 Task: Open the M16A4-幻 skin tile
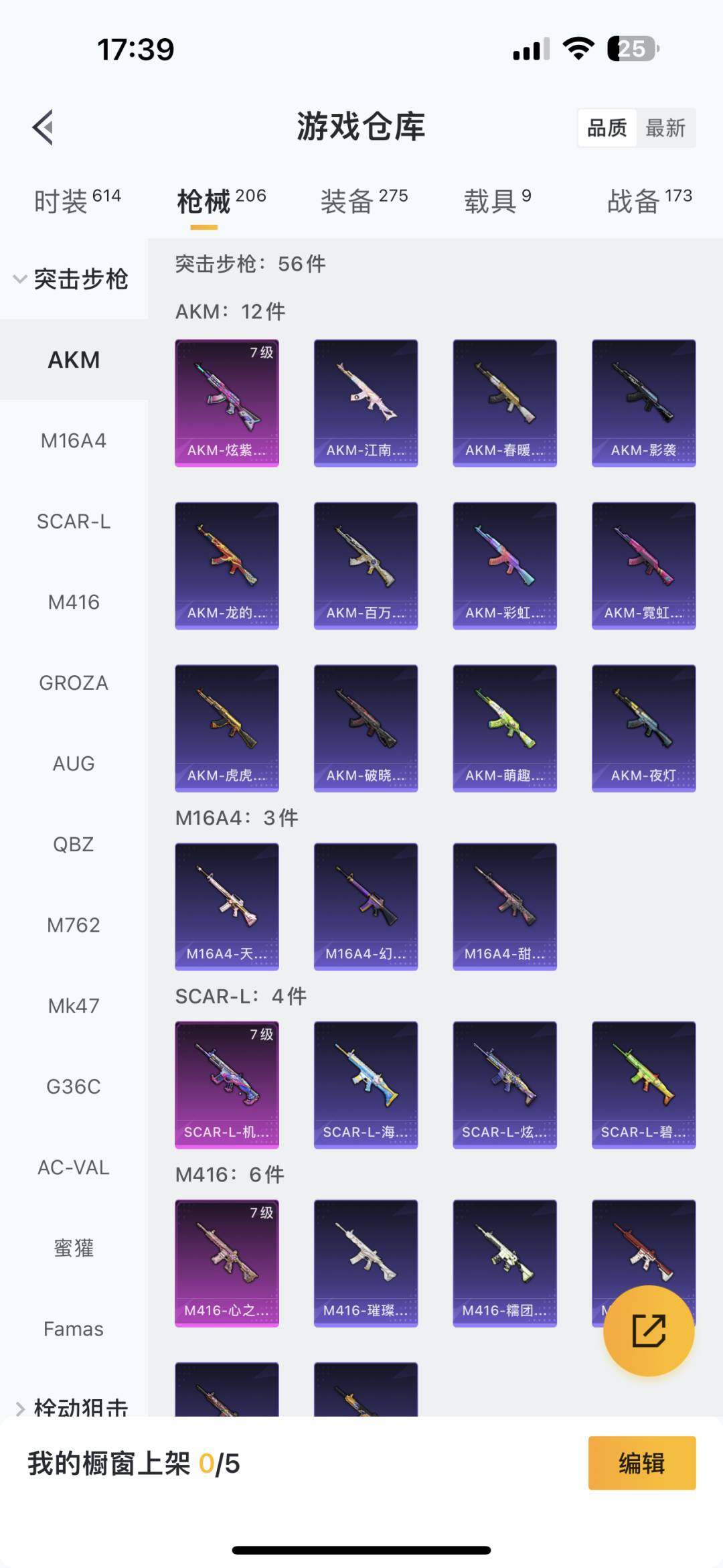click(366, 906)
